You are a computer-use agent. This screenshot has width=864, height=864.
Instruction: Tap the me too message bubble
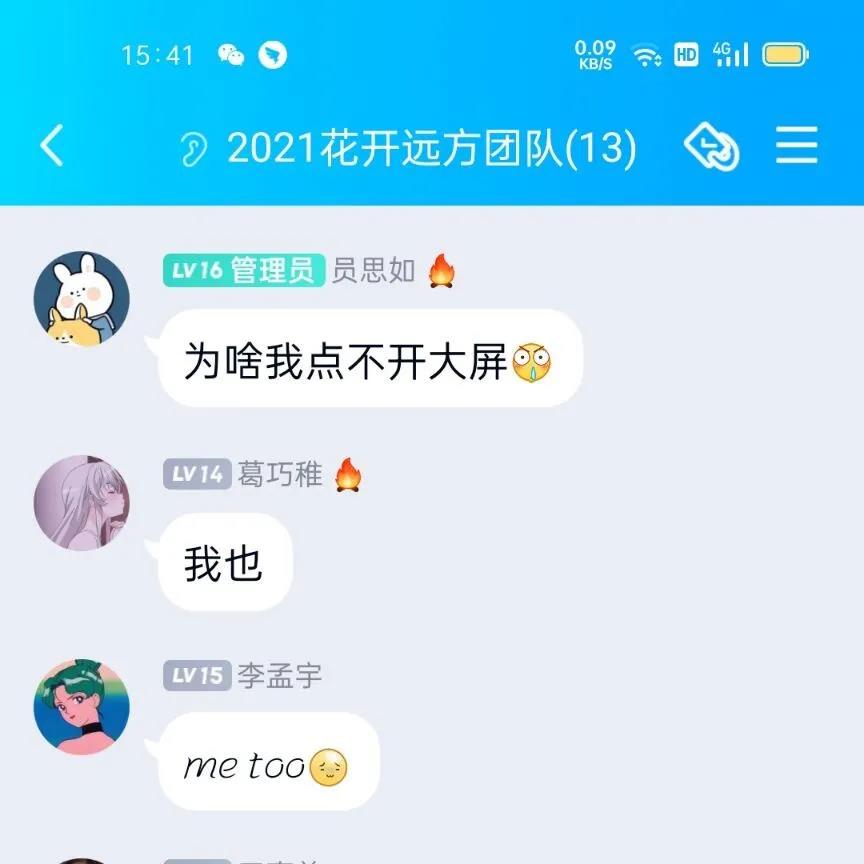(x=268, y=764)
